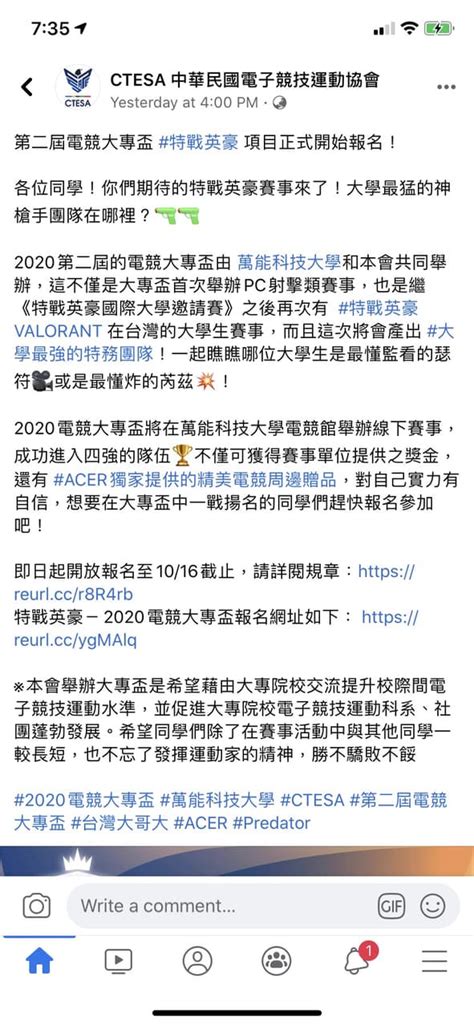Switch to the Watch video tab

pyautogui.click(x=118, y=960)
